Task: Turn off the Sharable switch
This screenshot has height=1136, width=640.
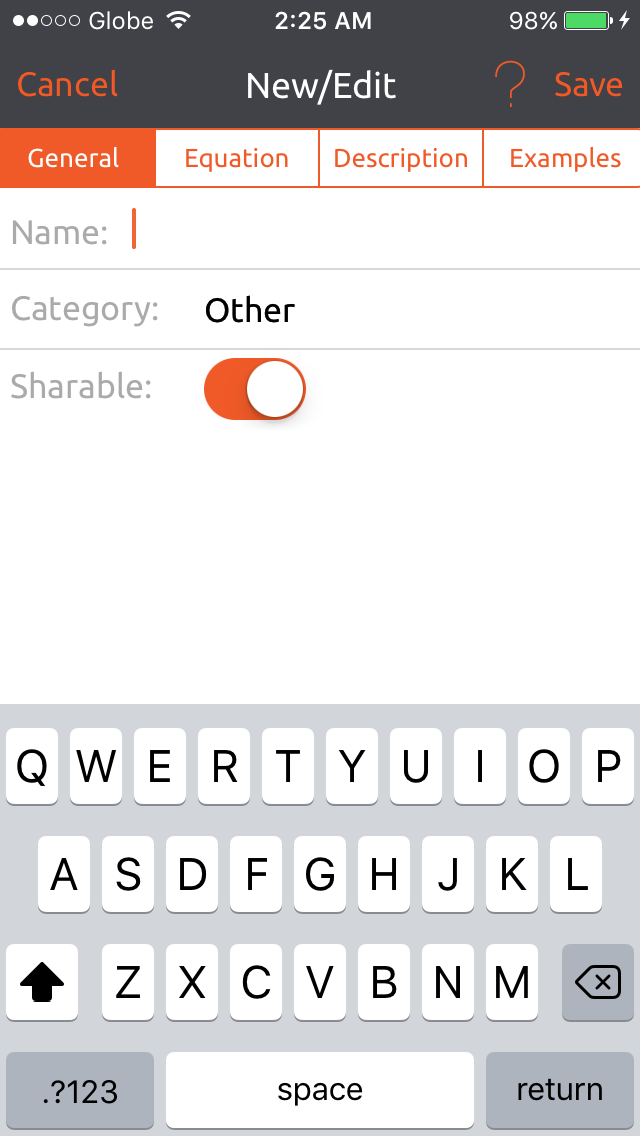Action: pyautogui.click(x=254, y=389)
